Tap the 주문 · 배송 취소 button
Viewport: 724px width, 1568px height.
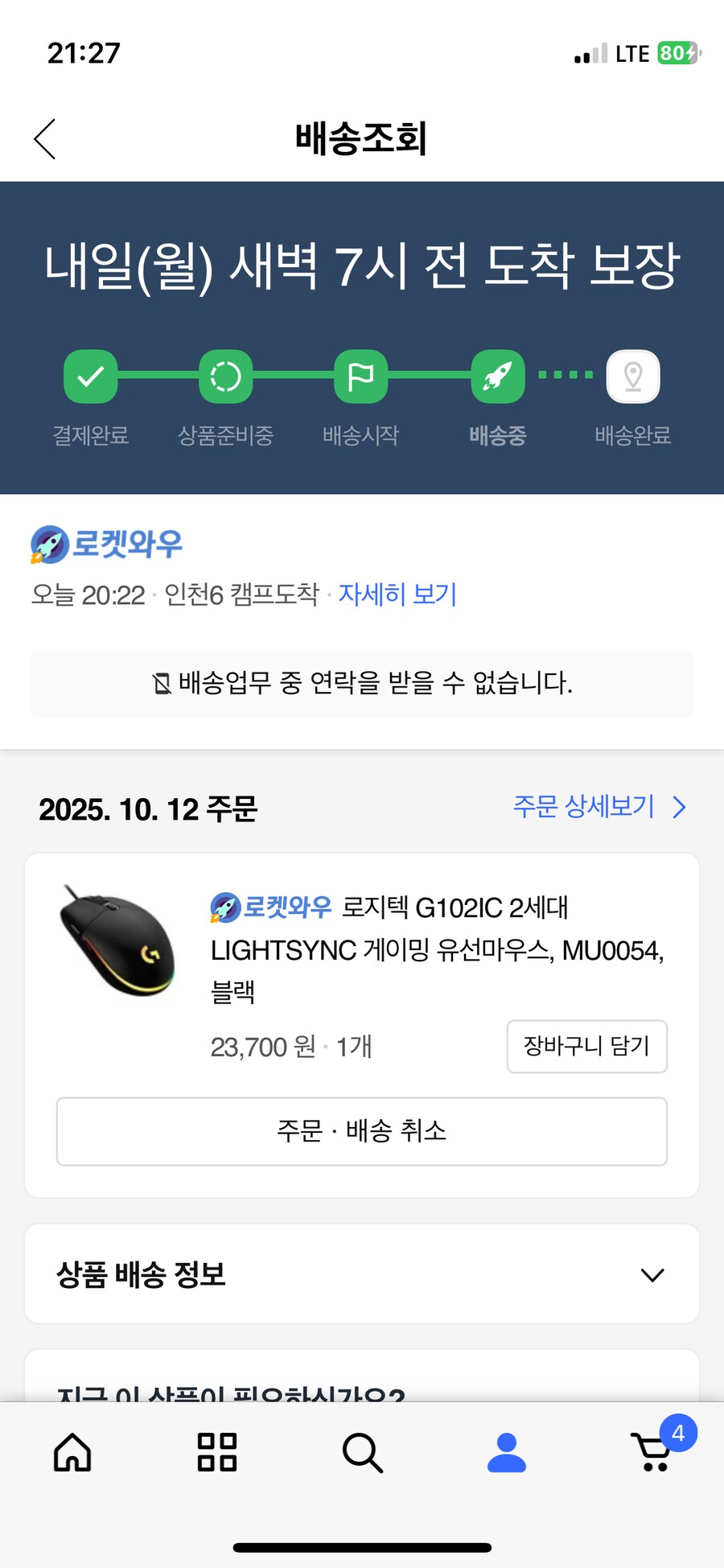[361, 1131]
